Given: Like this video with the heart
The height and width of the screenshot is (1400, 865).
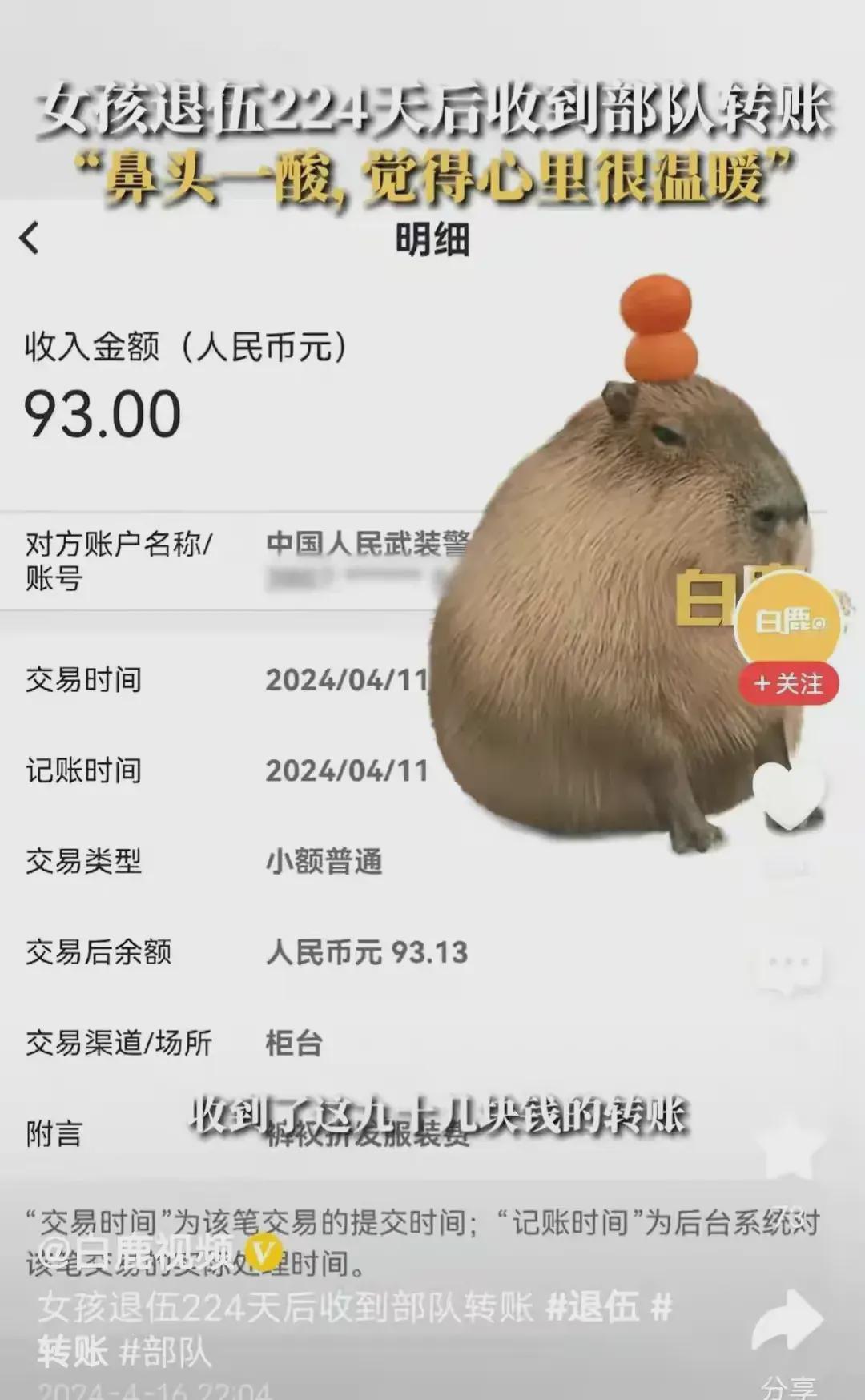Looking at the screenshot, I should coord(790,792).
